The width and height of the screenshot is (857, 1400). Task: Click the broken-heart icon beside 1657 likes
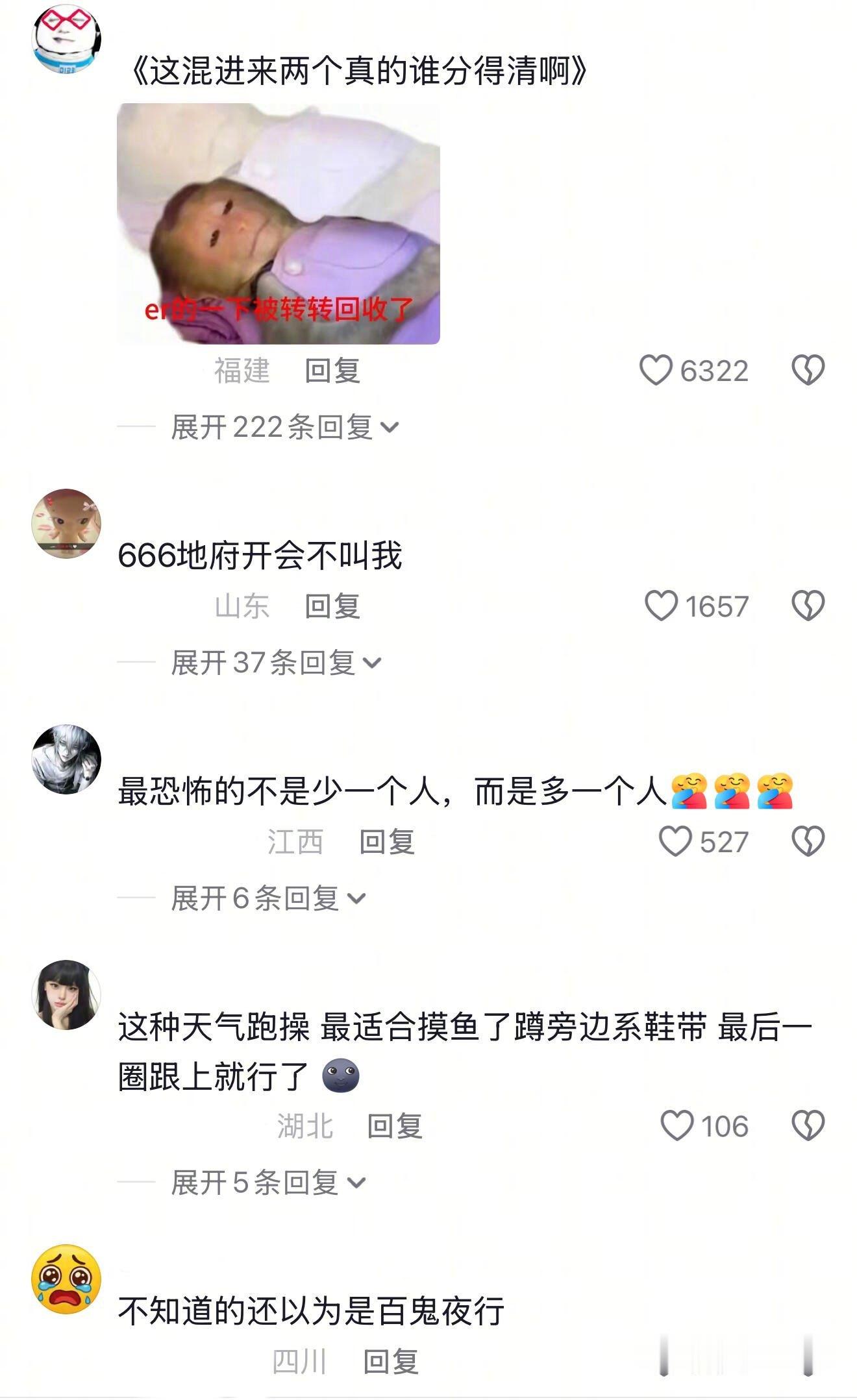point(807,605)
